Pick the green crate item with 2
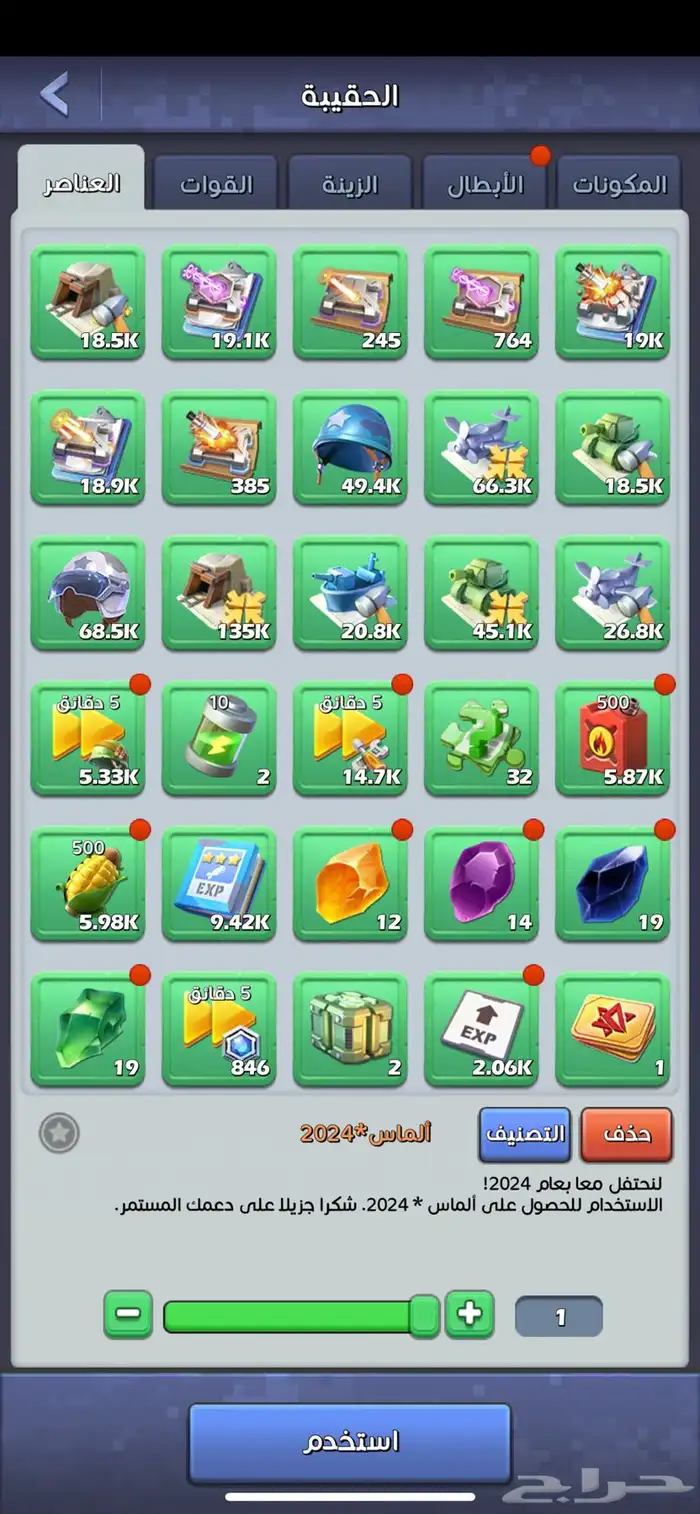The image size is (700, 1514). [x=350, y=1030]
